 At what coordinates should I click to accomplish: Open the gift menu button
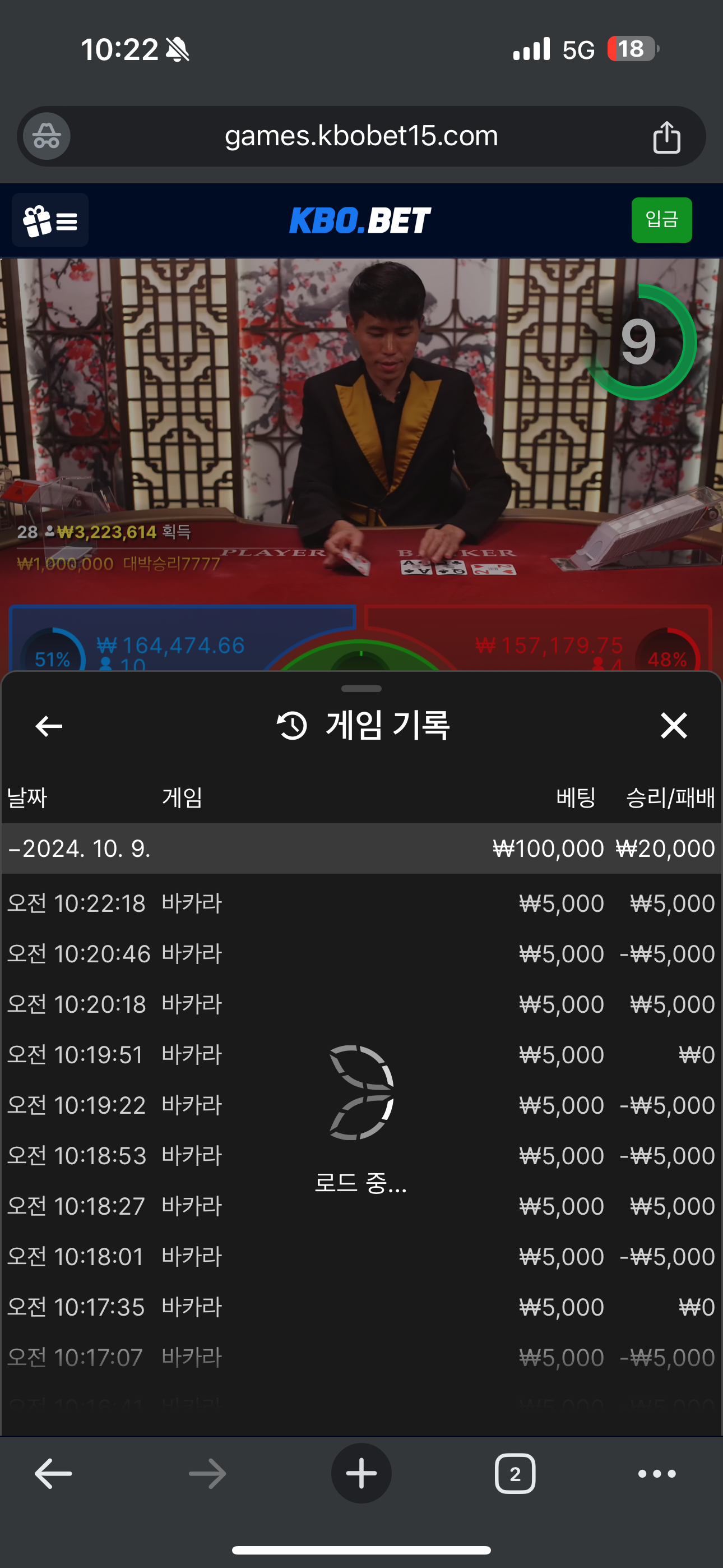coord(50,220)
